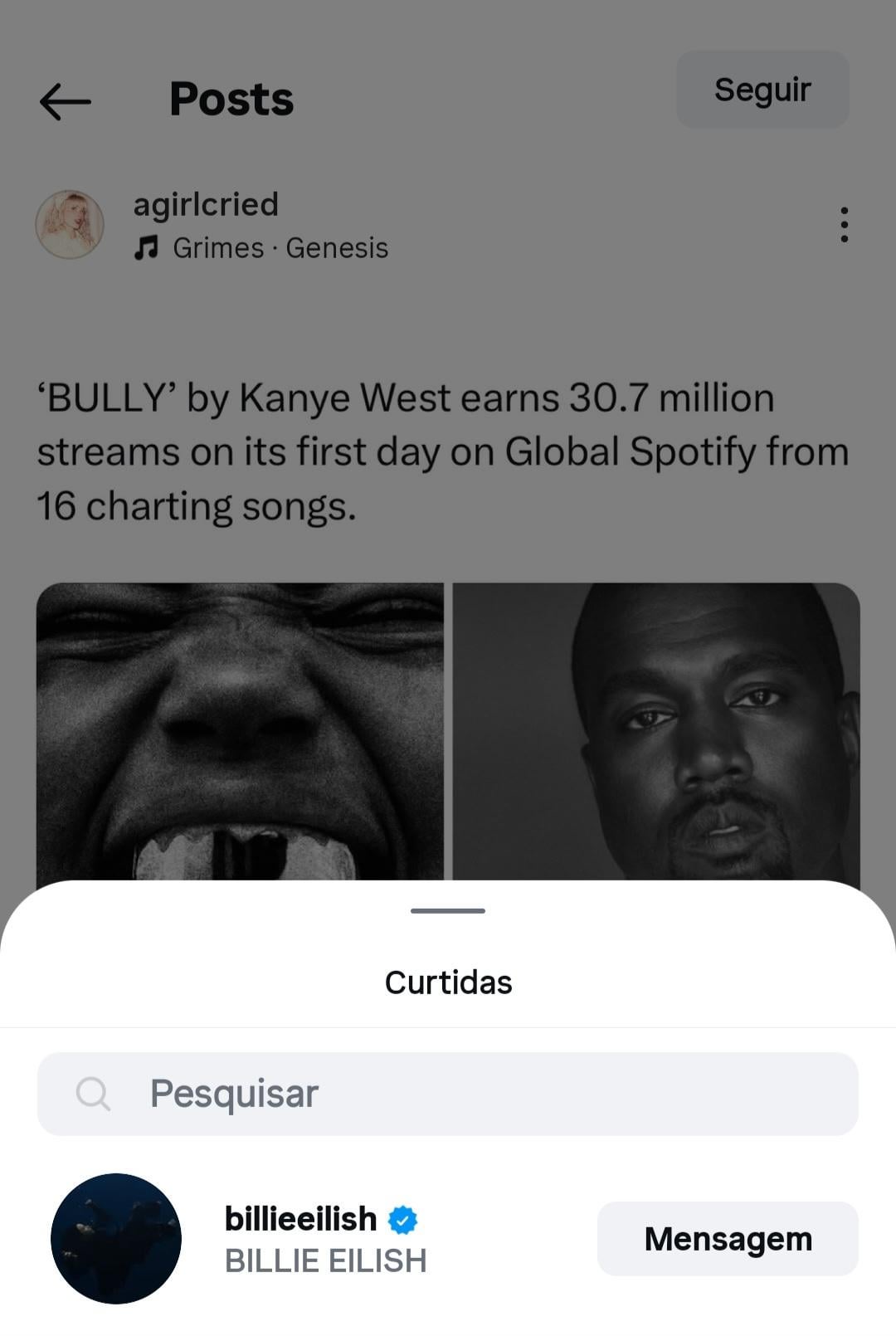Viewport: 896px width, 1336px height.
Task: Open the three-dot post options
Action: coord(844,225)
